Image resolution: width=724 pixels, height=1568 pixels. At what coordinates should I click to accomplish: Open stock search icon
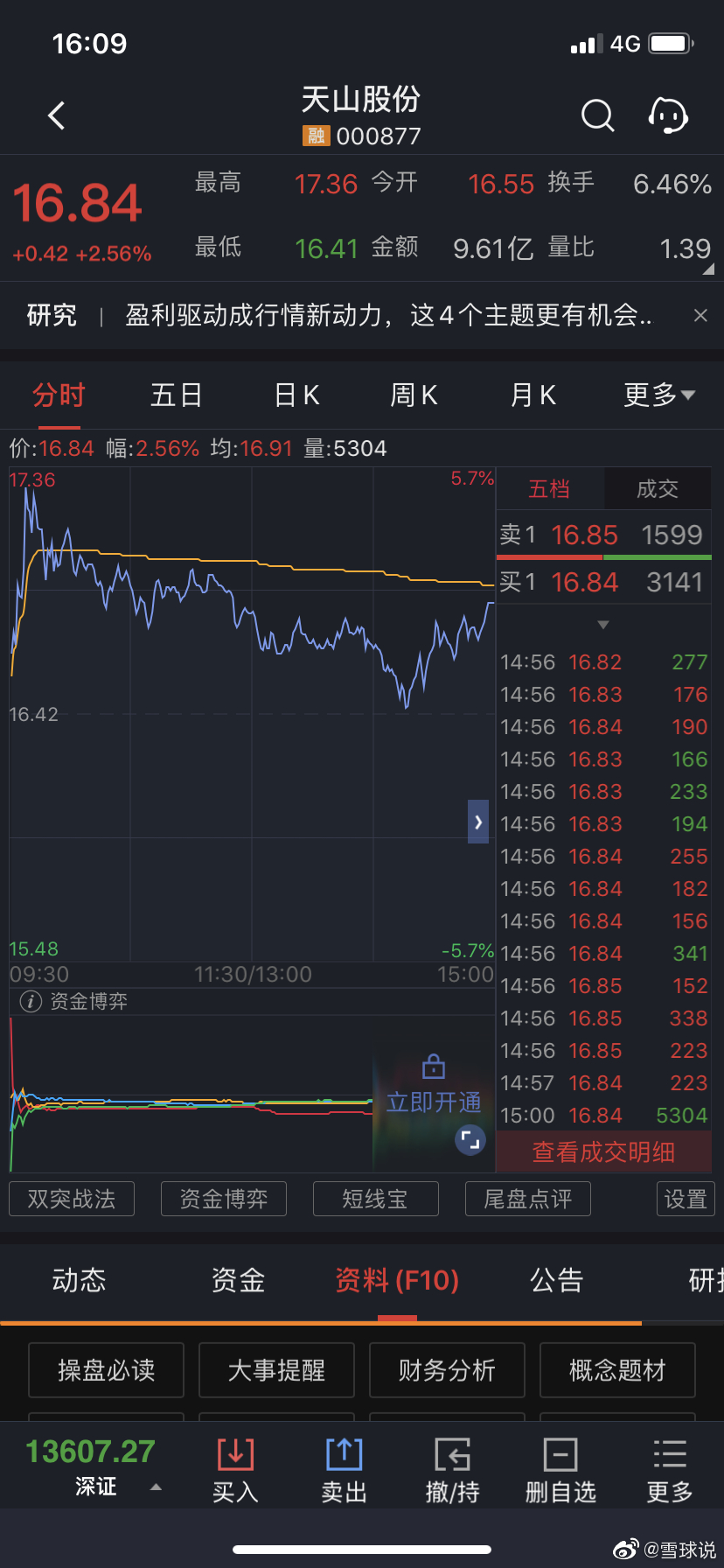(597, 115)
